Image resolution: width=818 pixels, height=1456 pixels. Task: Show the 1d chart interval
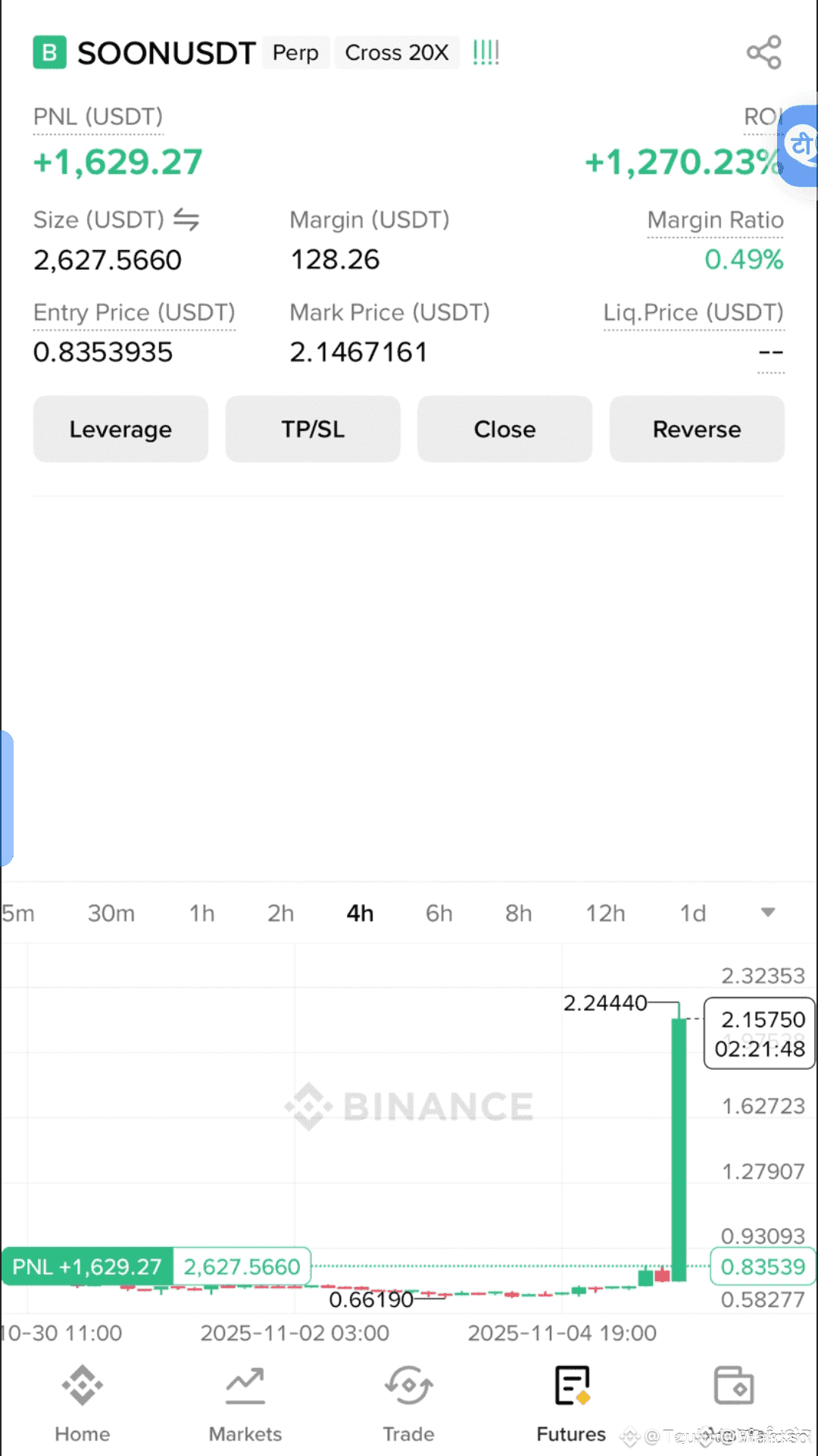pos(692,913)
